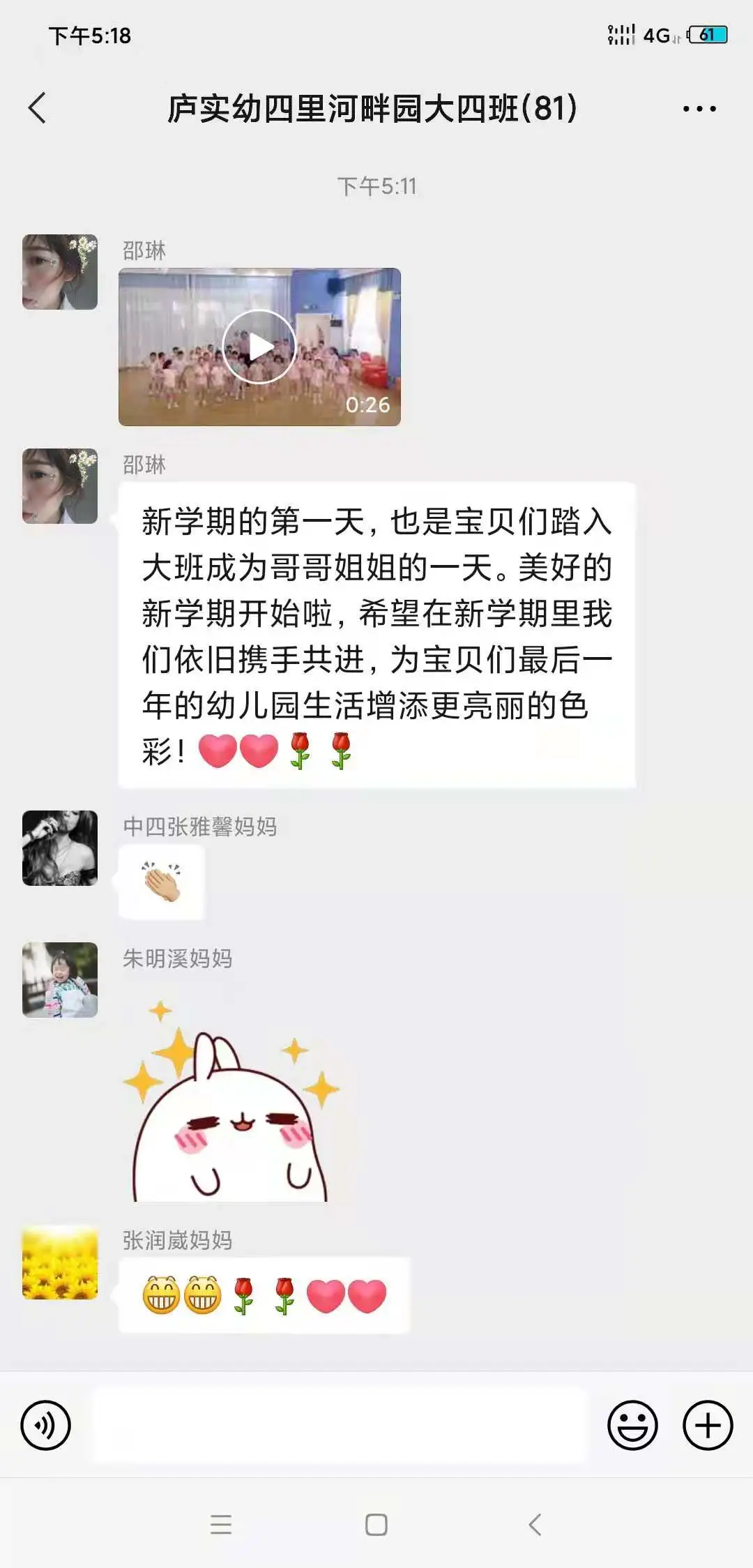Open 张润崴妈妈's sunflower avatar
The height and width of the screenshot is (1568, 753).
coord(60,1262)
